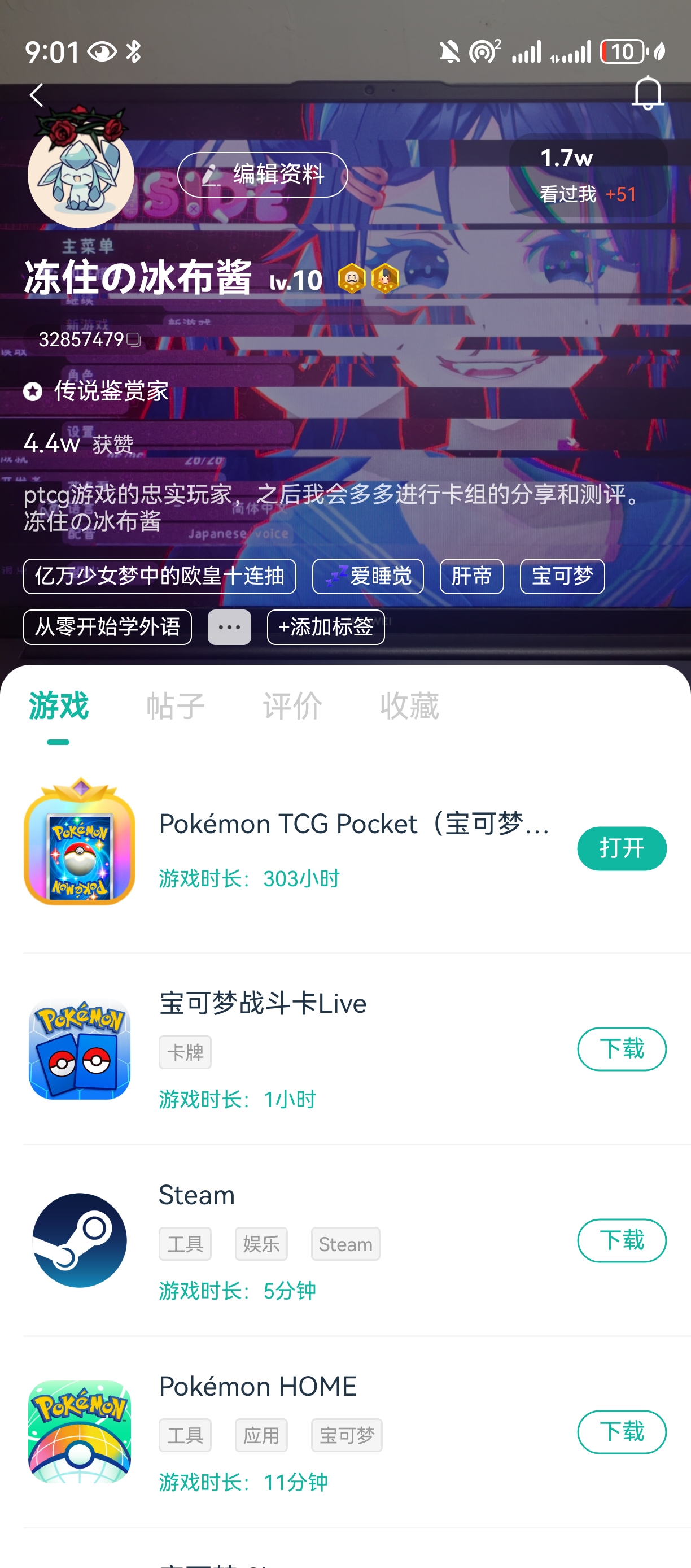
Task: Tap the 编辑资料 edit profile button
Action: pyautogui.click(x=262, y=175)
